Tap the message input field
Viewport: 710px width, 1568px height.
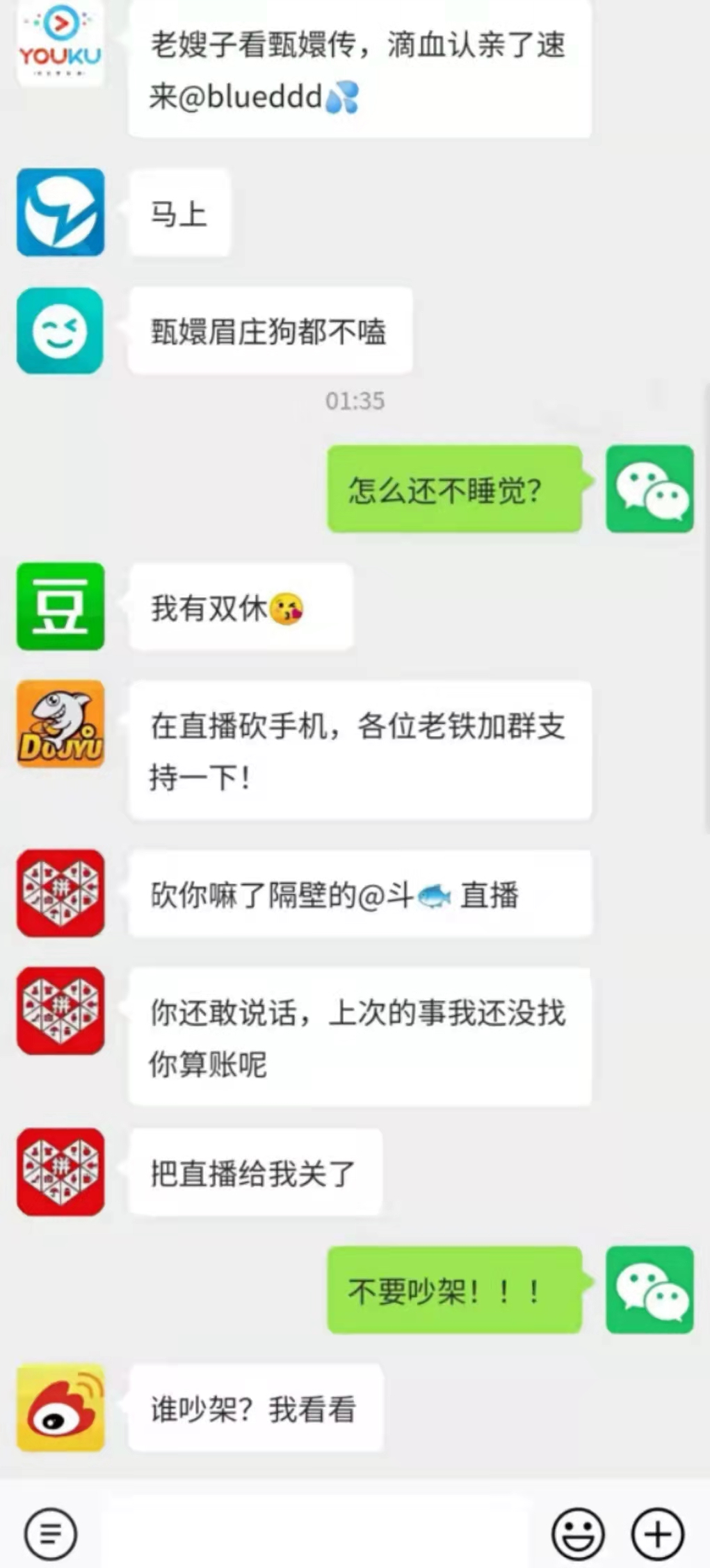317,1533
